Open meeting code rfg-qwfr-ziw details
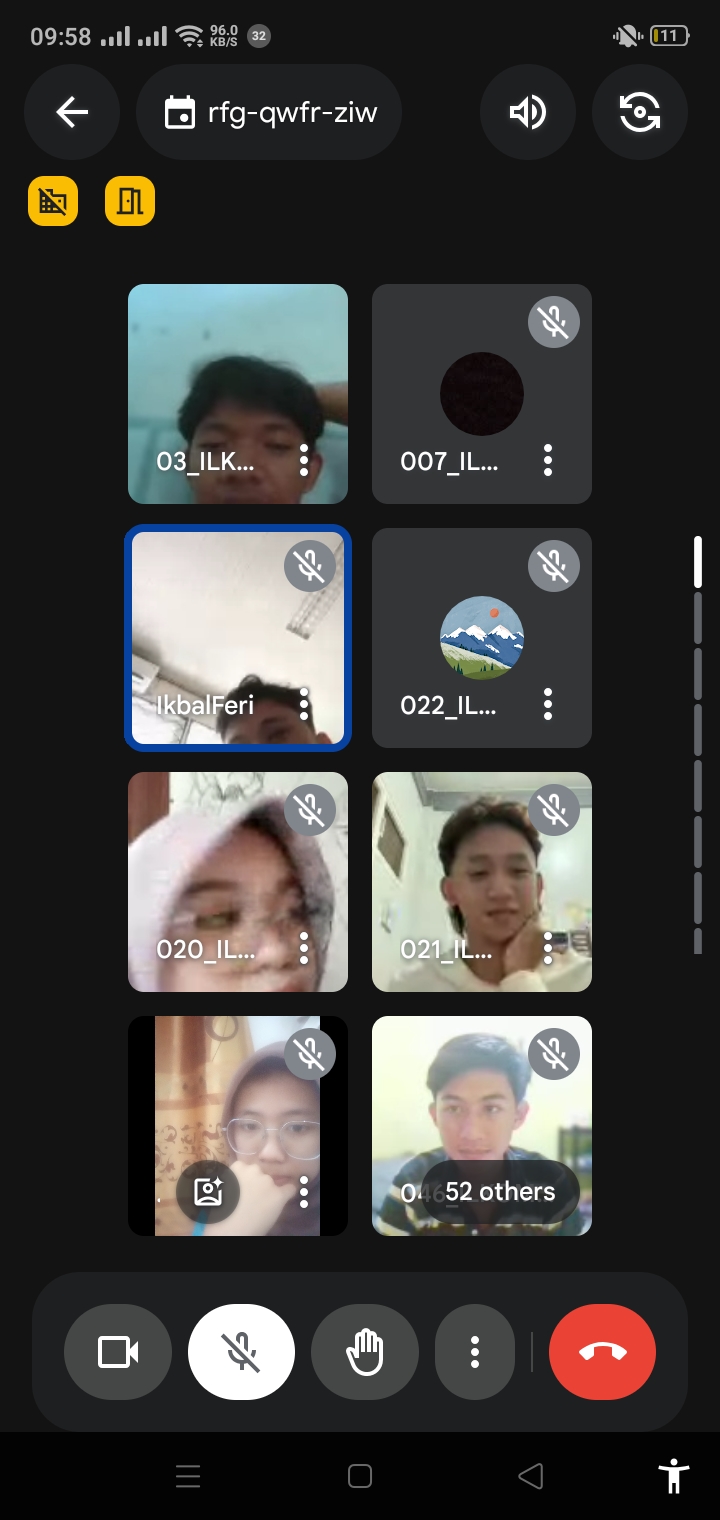 [x=270, y=112]
